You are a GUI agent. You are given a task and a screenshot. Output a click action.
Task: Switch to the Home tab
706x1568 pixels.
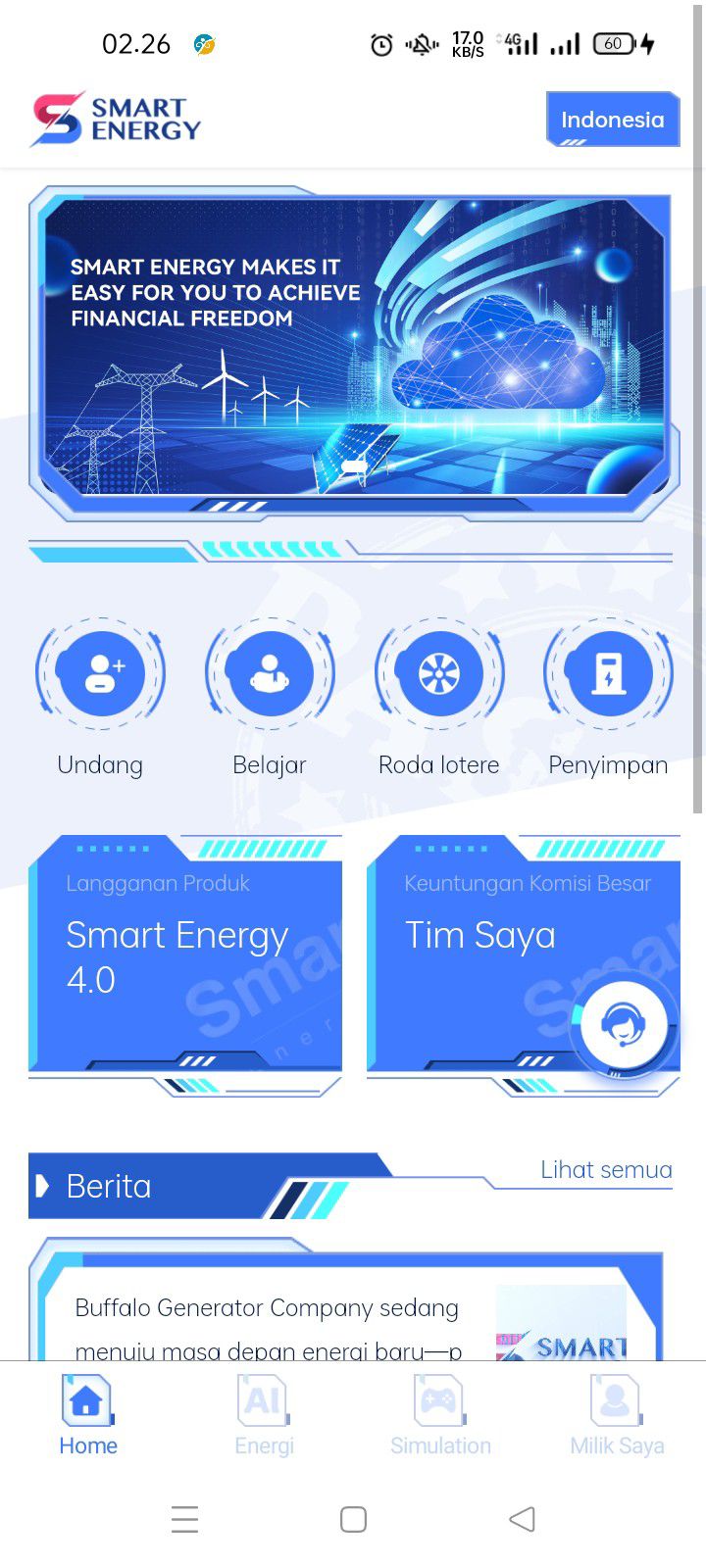coord(88,1415)
